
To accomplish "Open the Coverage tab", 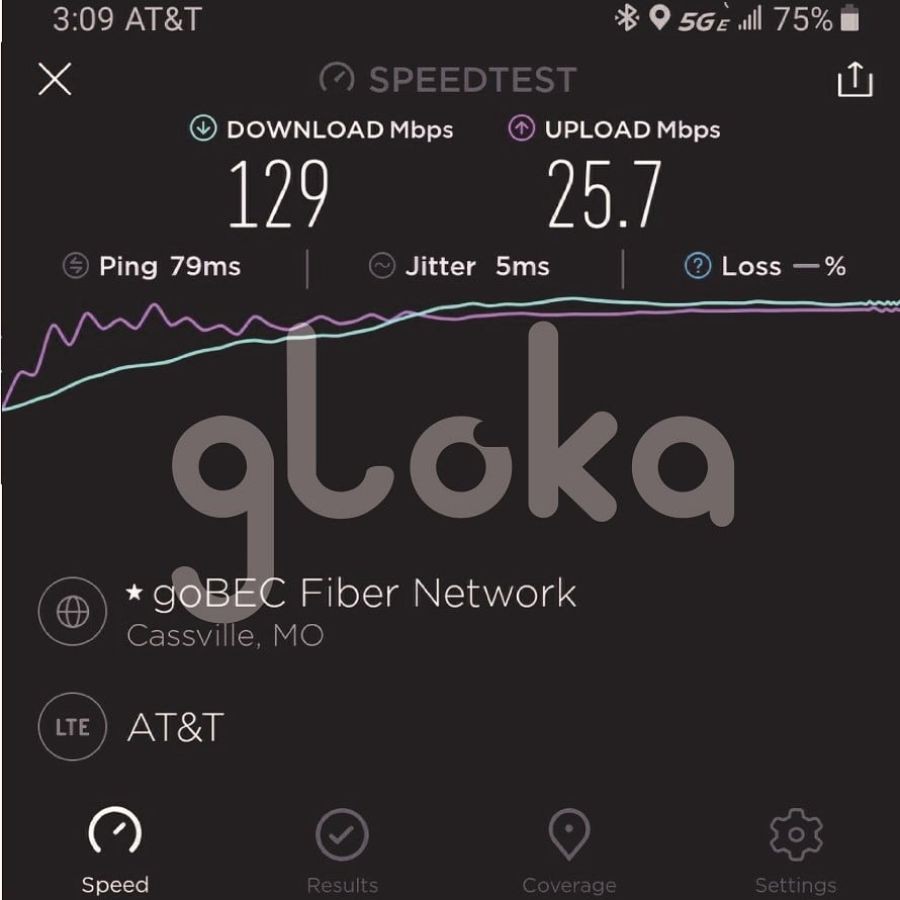I will click(569, 850).
